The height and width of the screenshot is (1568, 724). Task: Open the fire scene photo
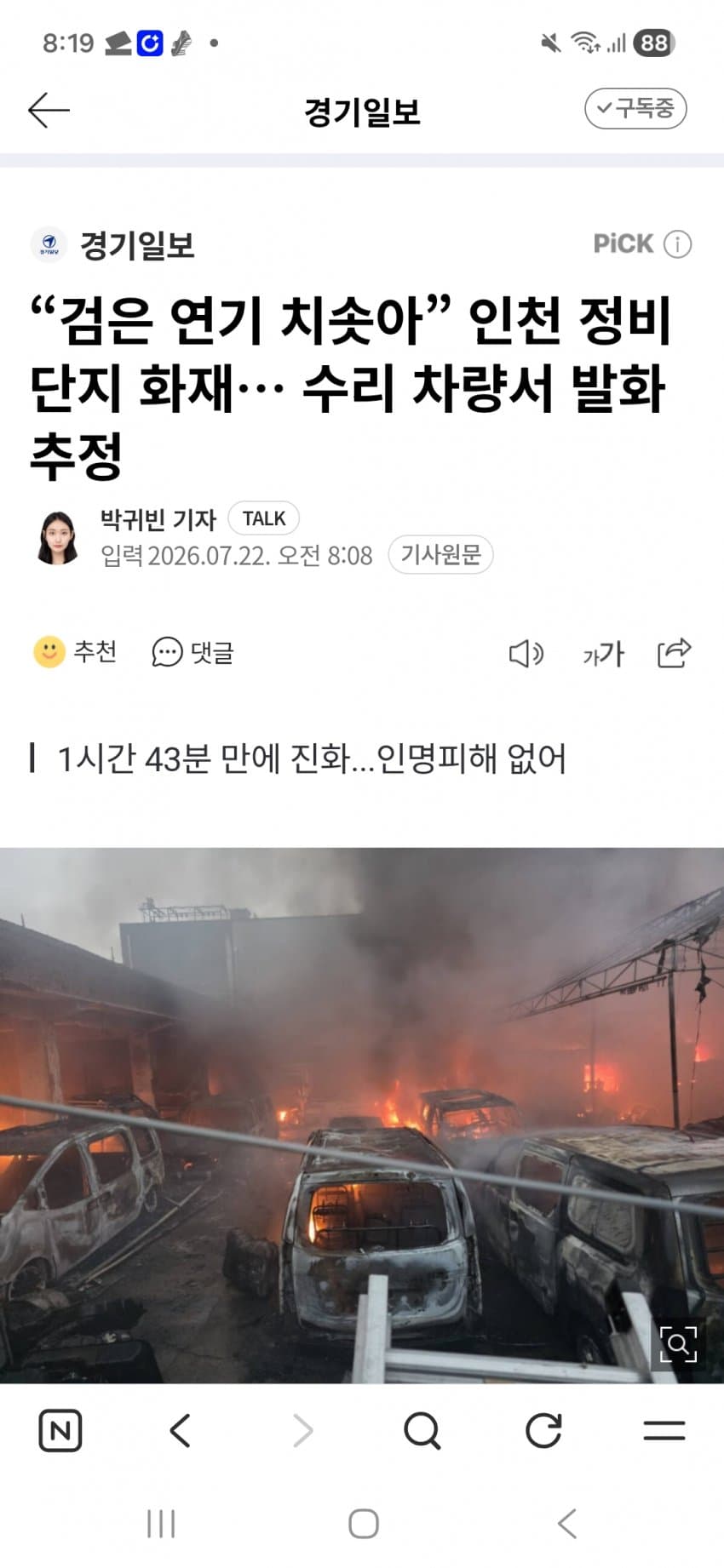[x=362, y=1115]
